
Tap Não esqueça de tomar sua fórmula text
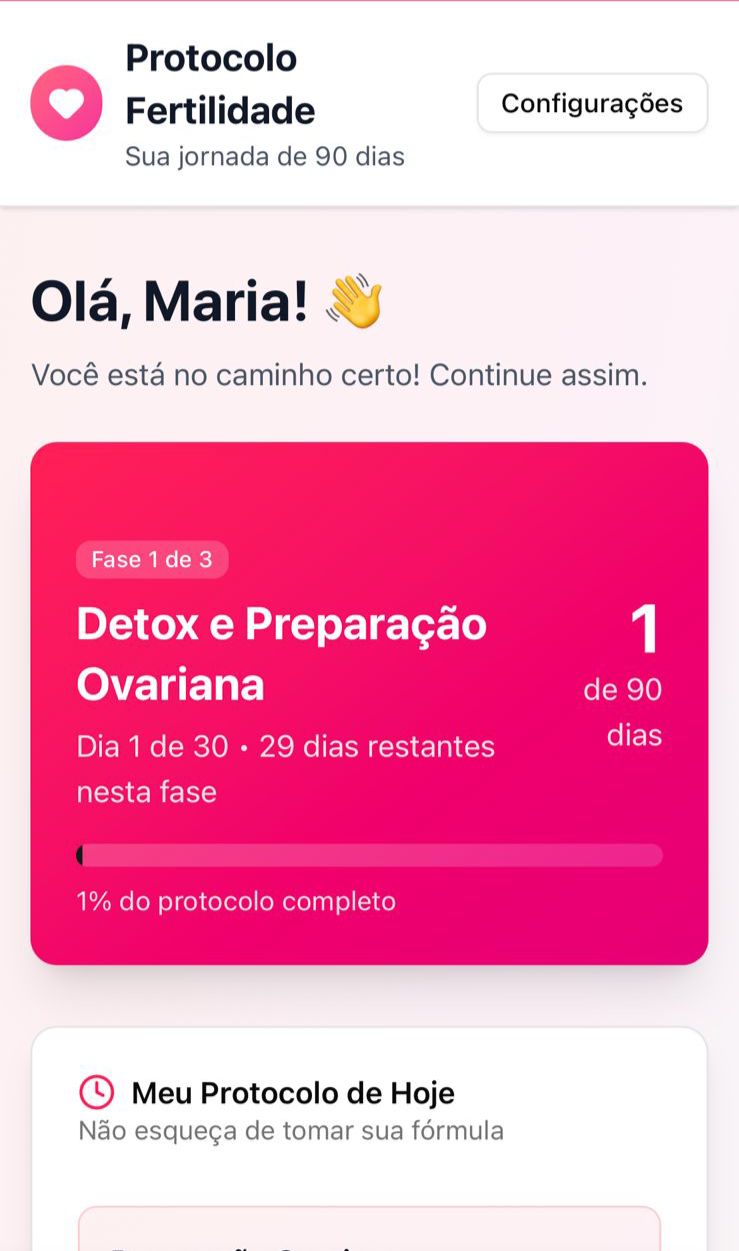291,1131
